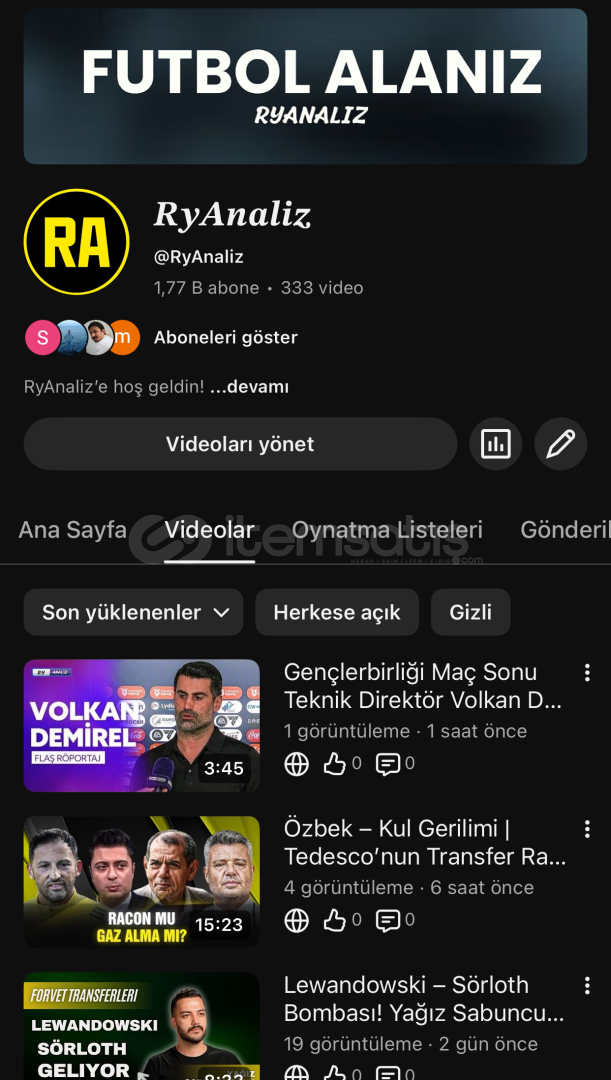Open overflow menu for Lewandowski – Sörloth video

[587, 985]
